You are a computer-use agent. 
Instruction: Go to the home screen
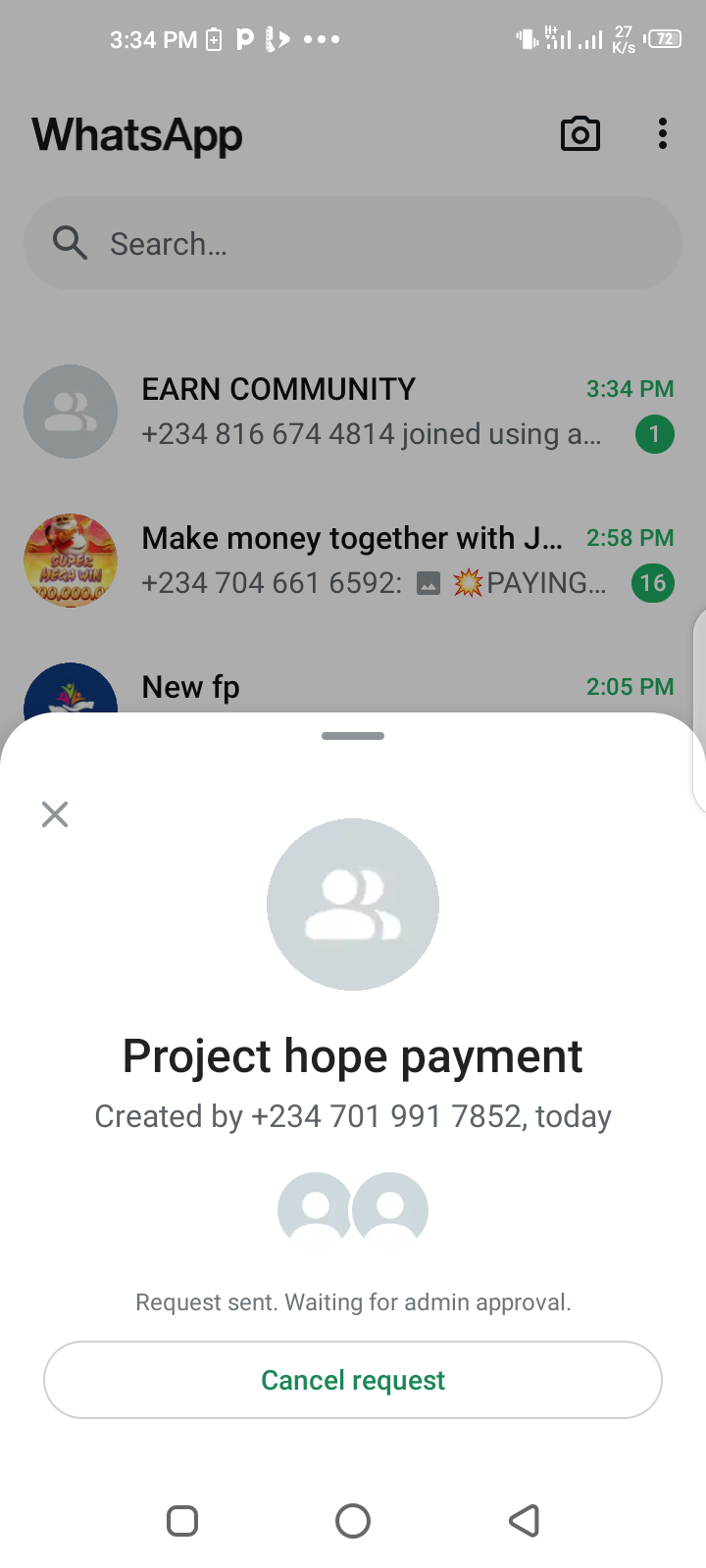click(353, 1521)
